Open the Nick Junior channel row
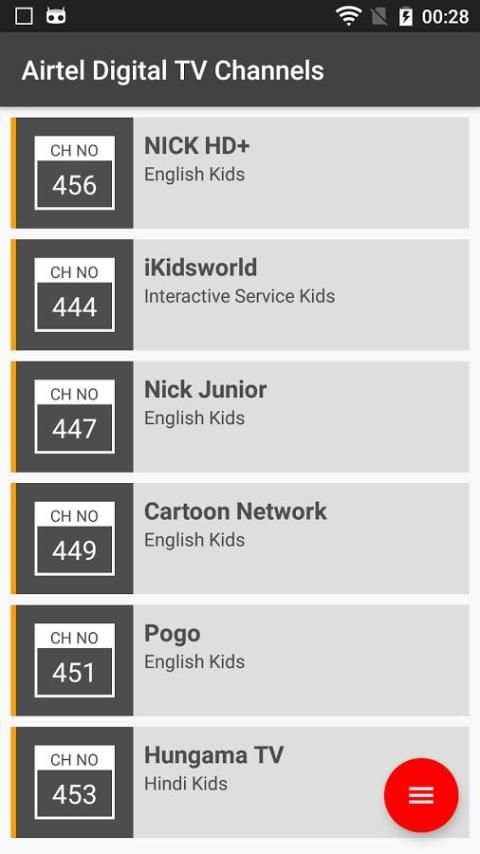 point(240,417)
